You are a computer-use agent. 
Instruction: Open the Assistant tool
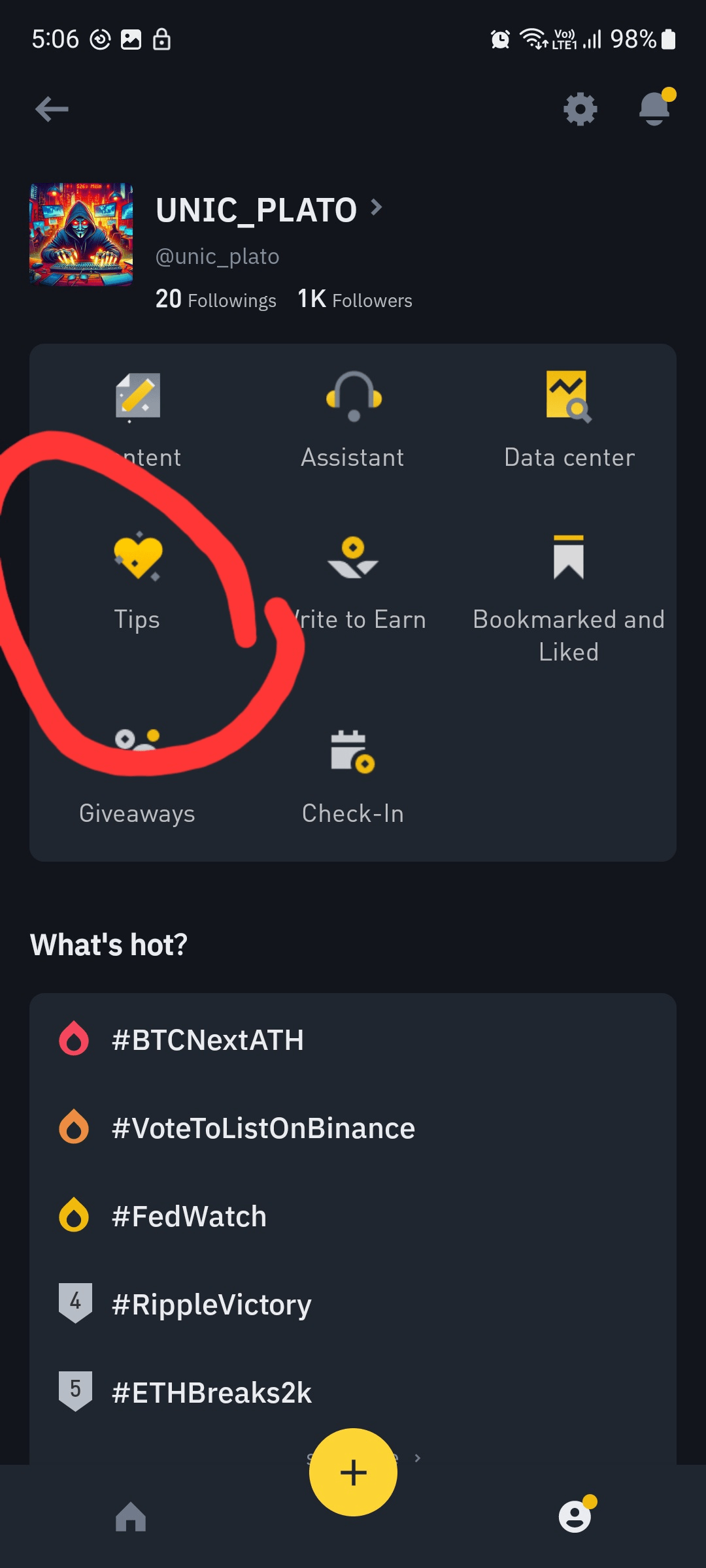point(353,419)
